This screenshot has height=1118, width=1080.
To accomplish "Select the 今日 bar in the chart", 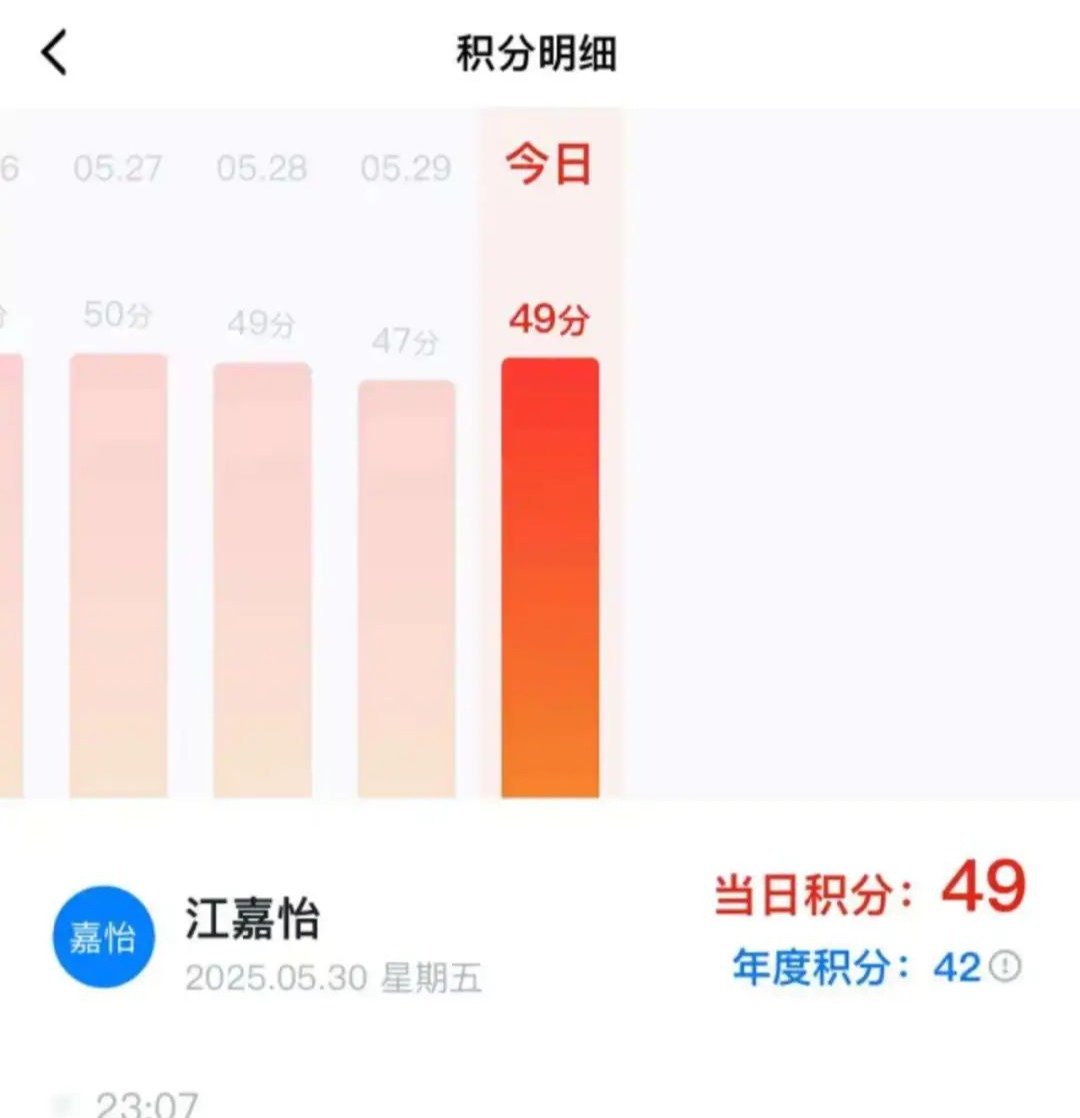I will pos(550,577).
